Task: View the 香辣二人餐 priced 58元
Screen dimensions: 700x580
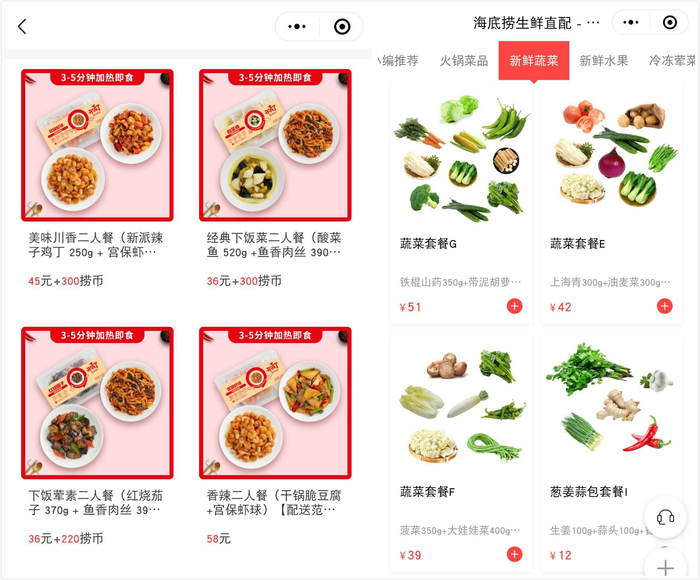Action: click(275, 436)
